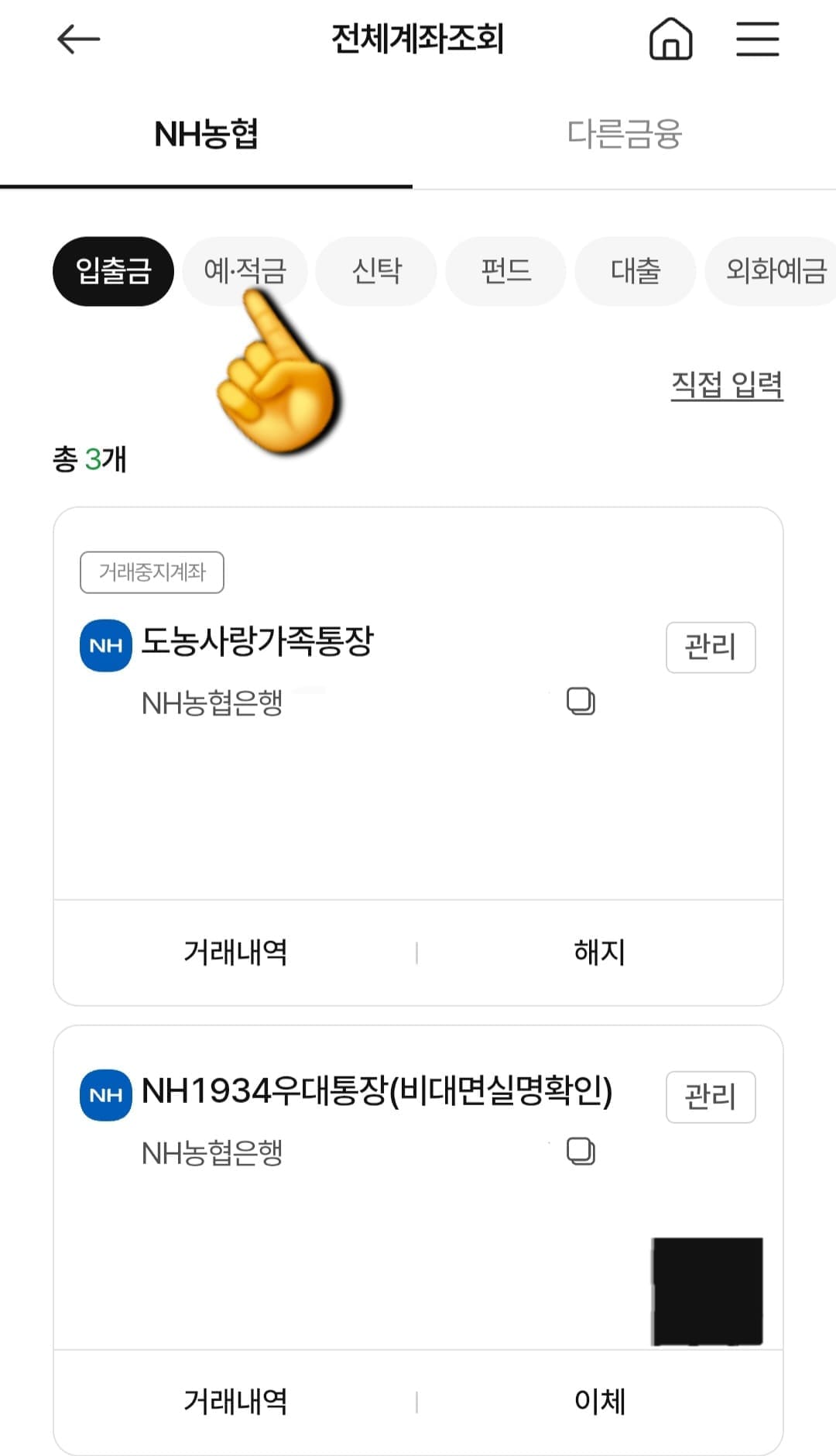Tap 관리 button for 도농사랑가족통장
Image resolution: width=836 pixels, height=1456 pixels.
tap(711, 647)
